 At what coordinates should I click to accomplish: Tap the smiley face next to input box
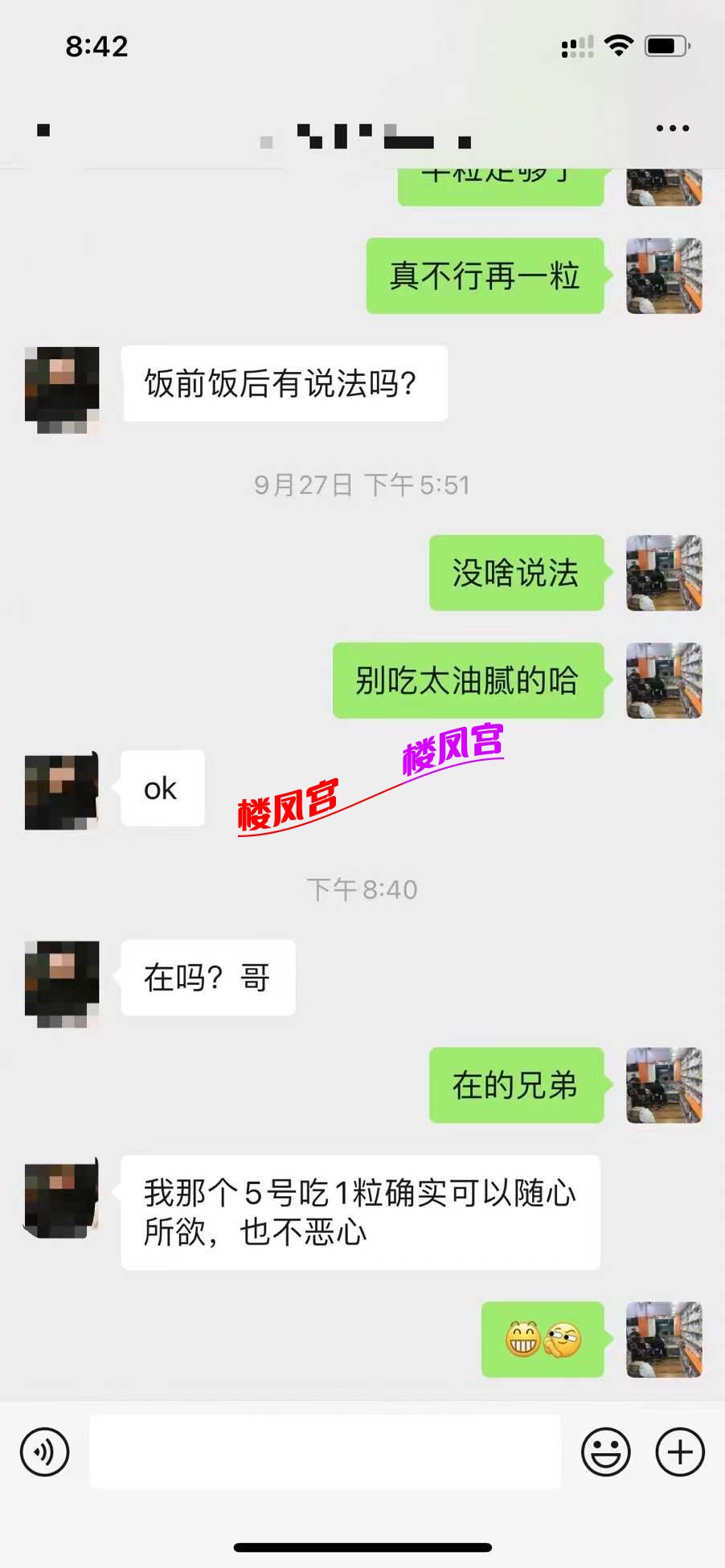[606, 1452]
